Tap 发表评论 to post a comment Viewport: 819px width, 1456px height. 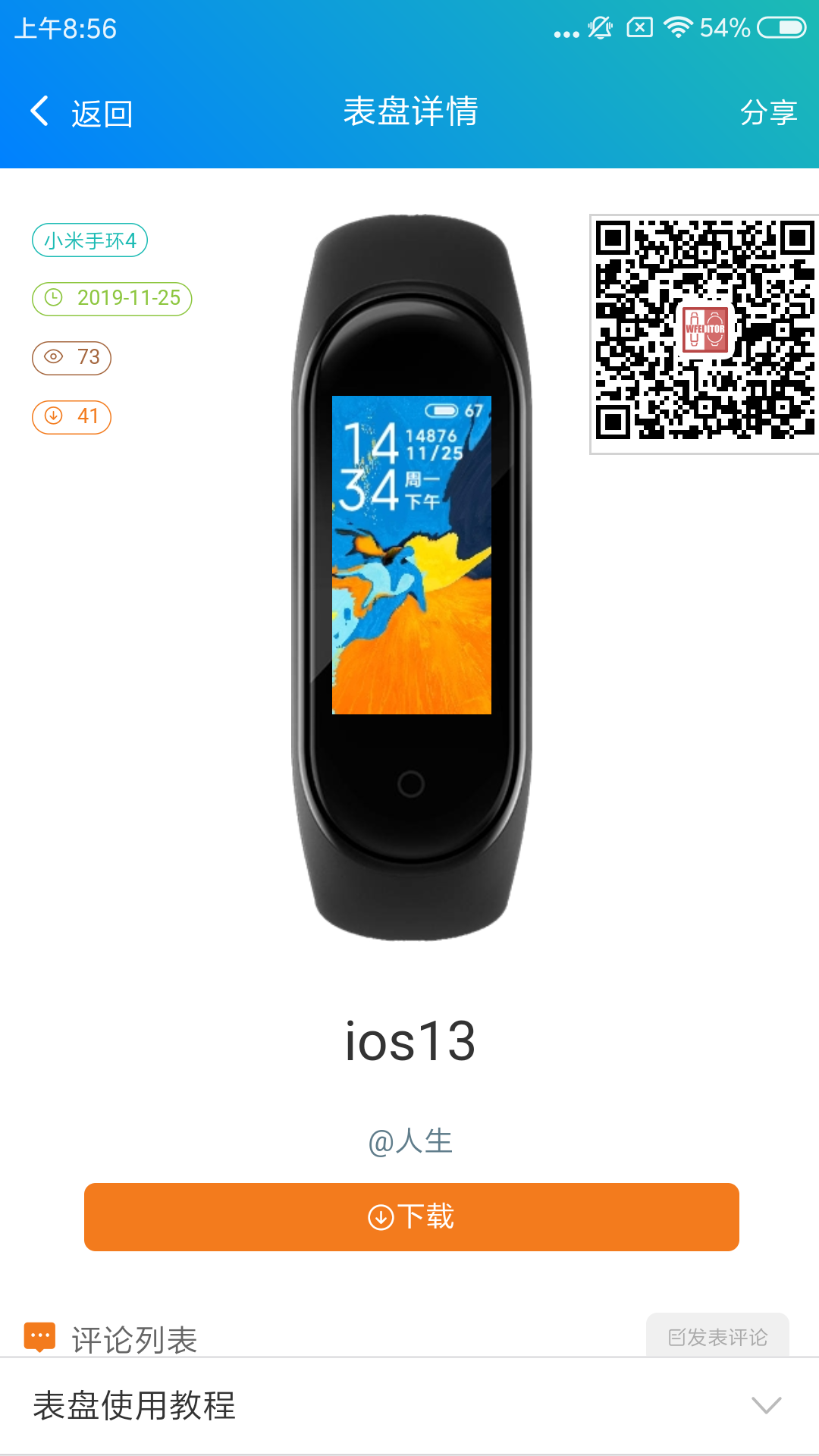click(x=717, y=1336)
